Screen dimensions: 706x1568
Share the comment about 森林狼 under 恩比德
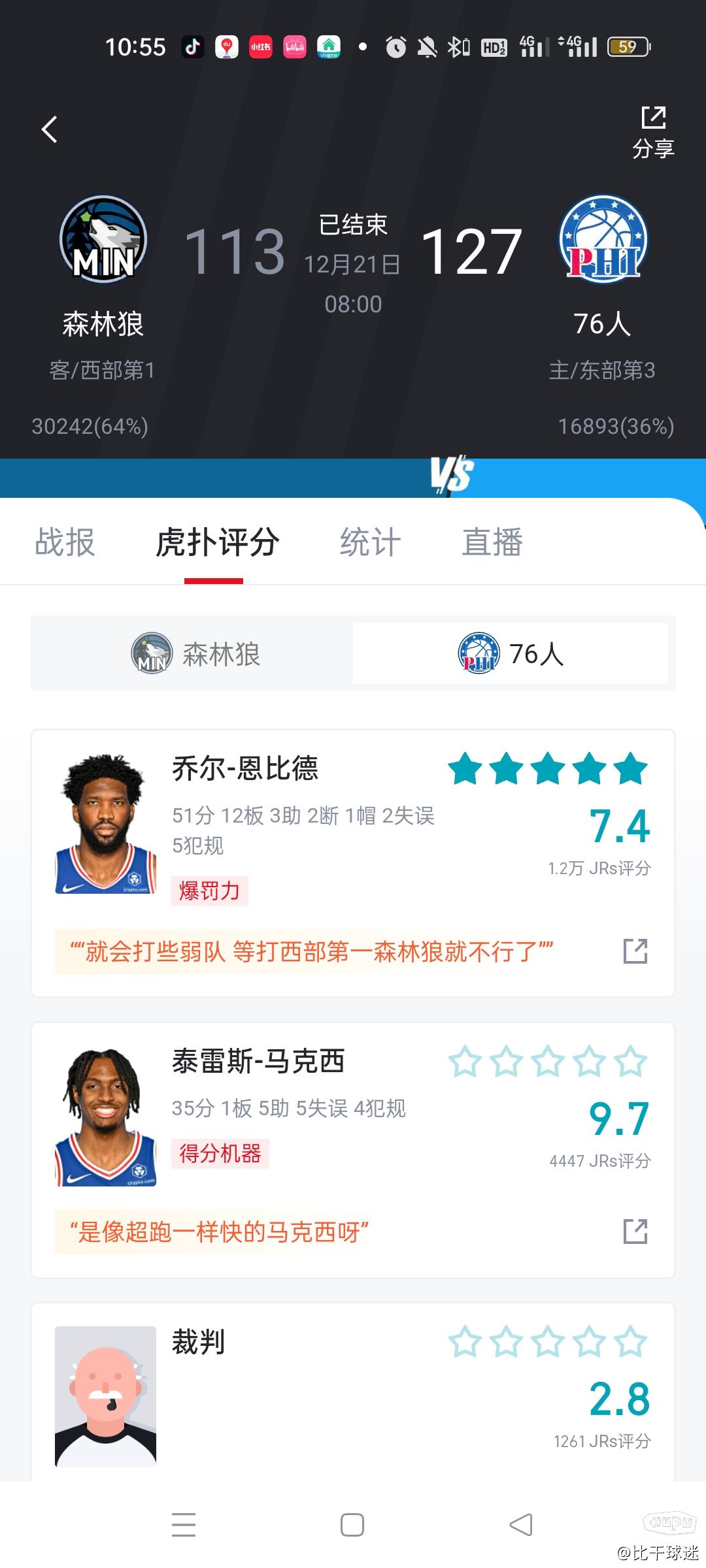635,951
